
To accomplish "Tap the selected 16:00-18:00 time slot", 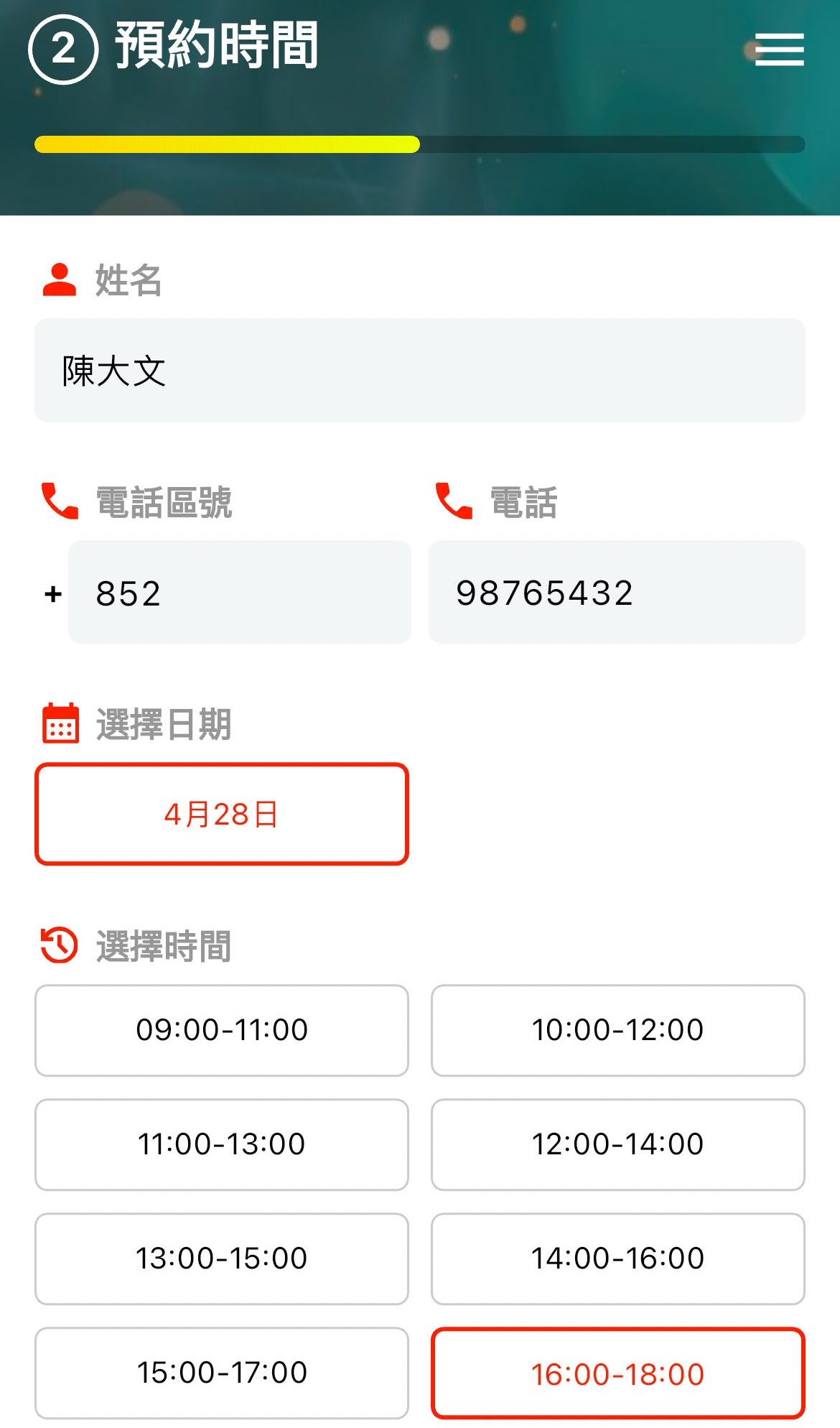I will coord(617,1374).
